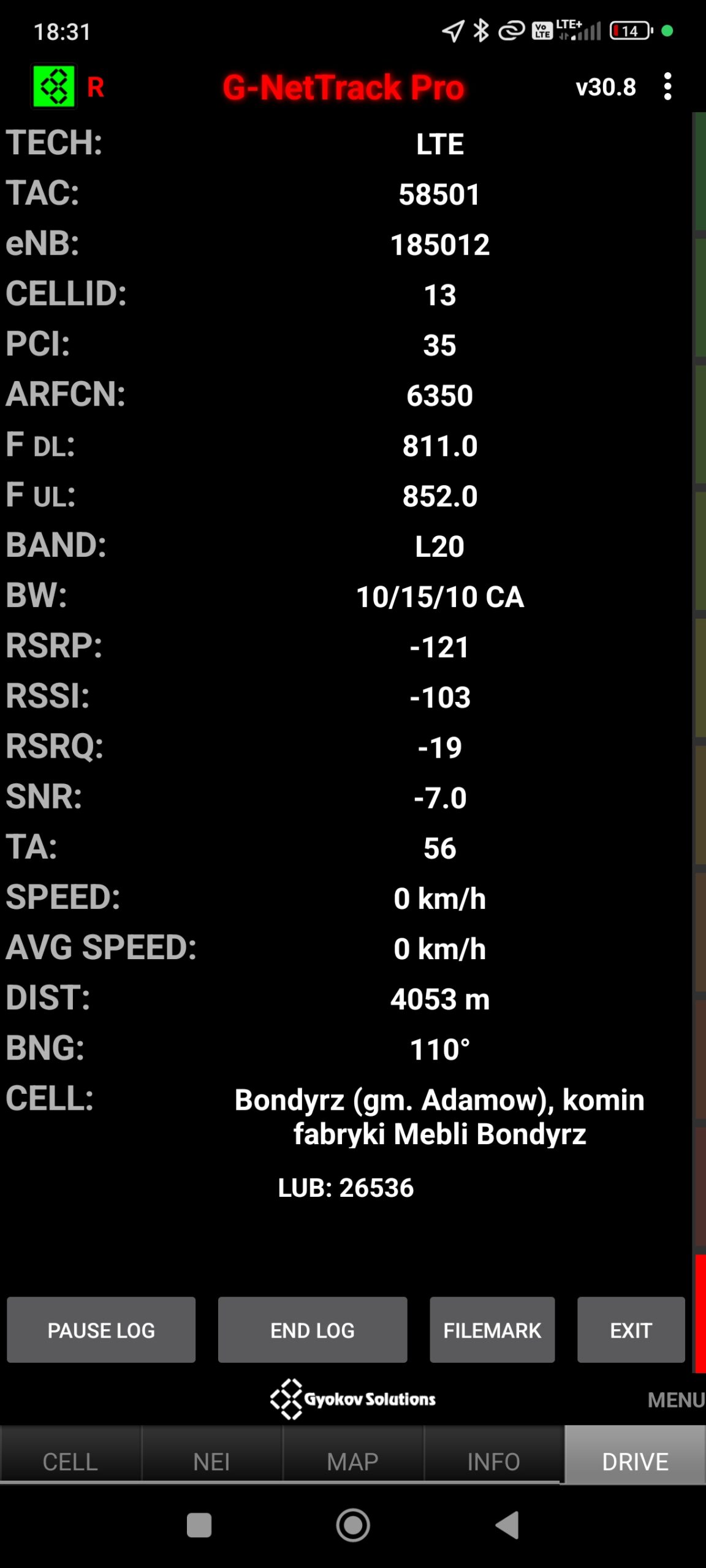Go back using the system back button
706x1568 pixels.
pos(507,1525)
